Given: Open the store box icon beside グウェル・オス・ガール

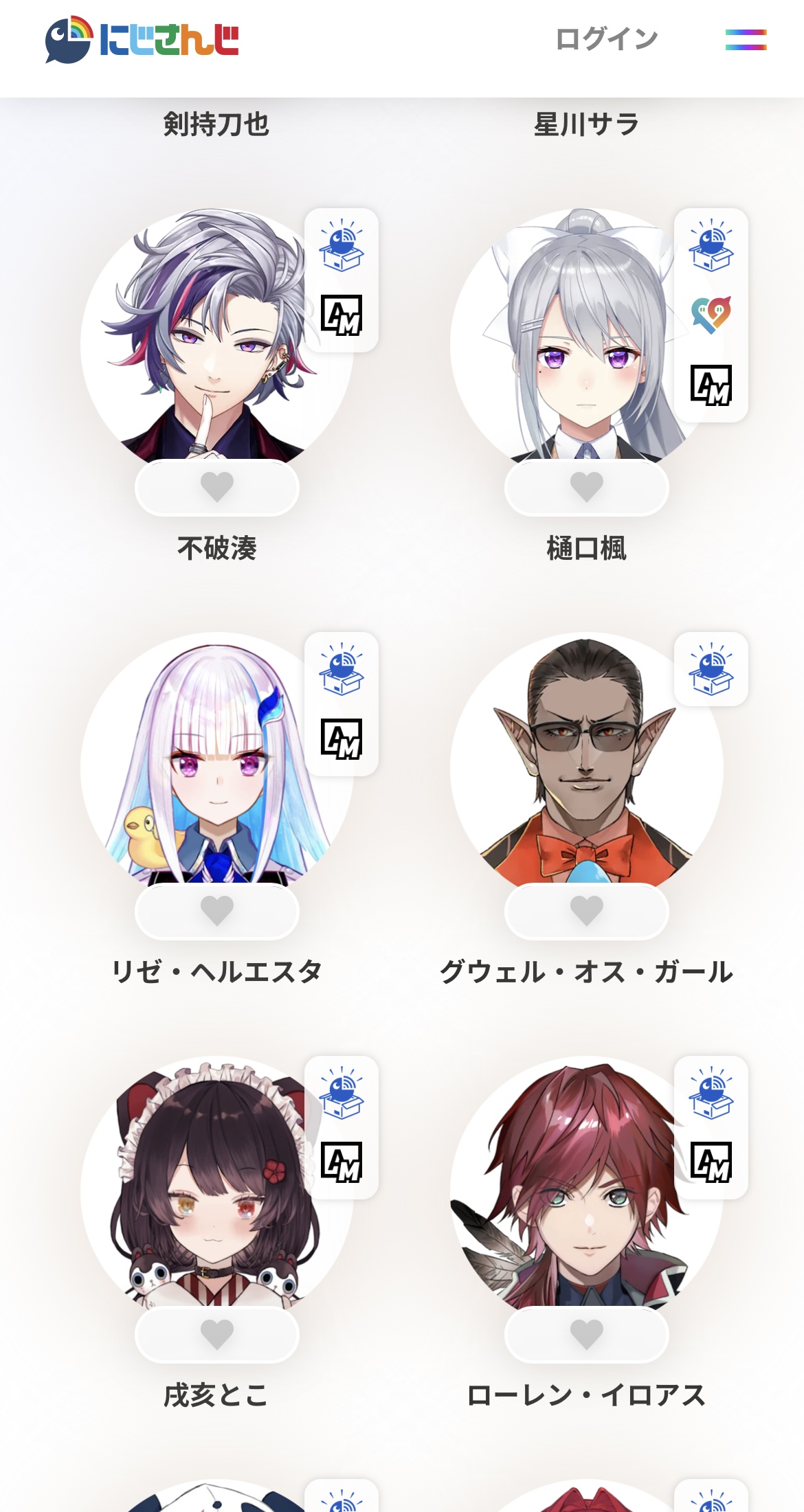Looking at the screenshot, I should click(711, 670).
